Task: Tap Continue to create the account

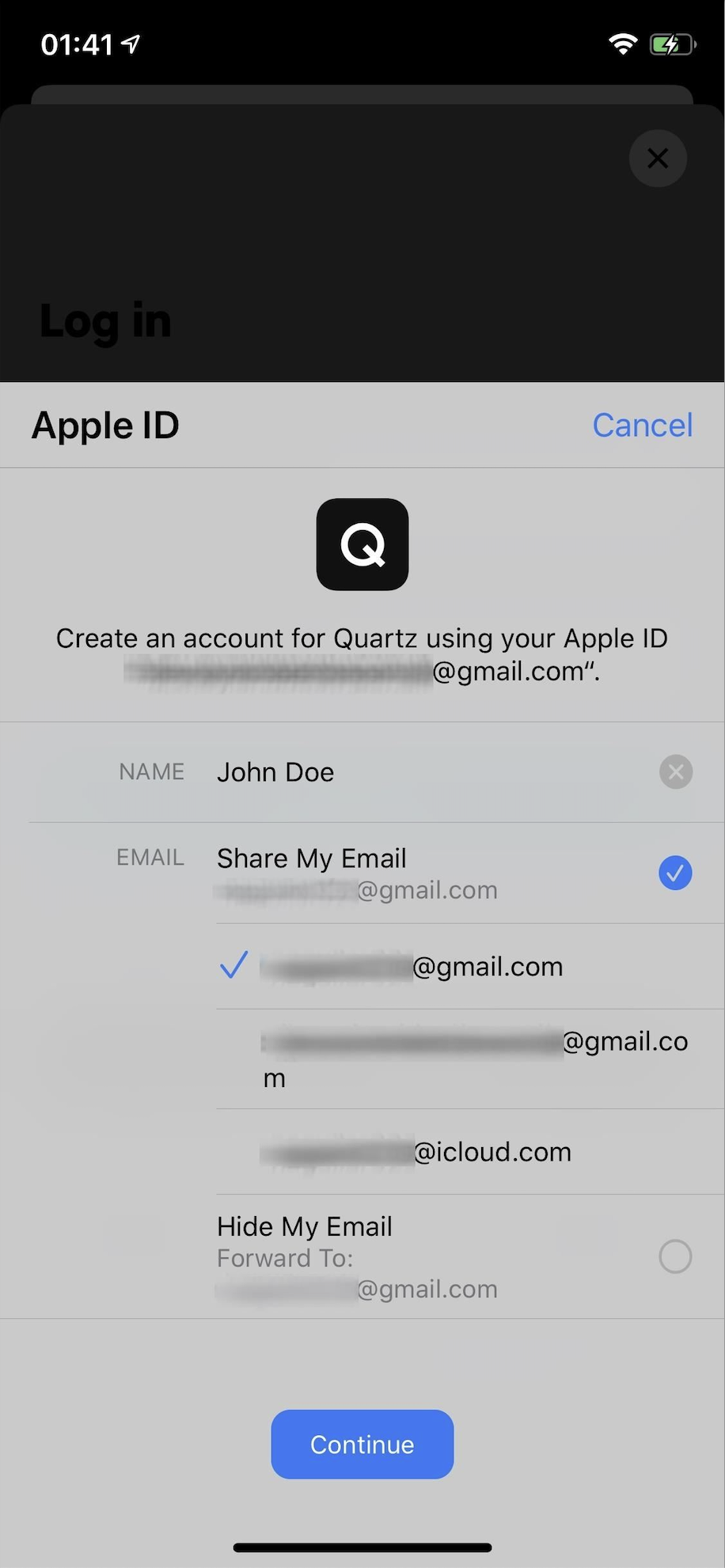Action: click(x=362, y=1444)
